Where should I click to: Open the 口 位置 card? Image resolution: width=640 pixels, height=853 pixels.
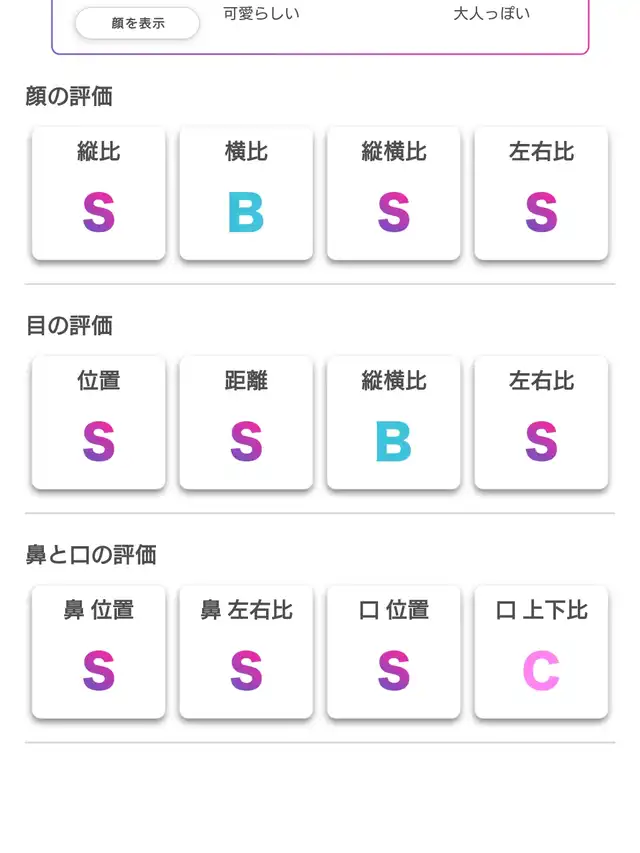pyautogui.click(x=393, y=652)
